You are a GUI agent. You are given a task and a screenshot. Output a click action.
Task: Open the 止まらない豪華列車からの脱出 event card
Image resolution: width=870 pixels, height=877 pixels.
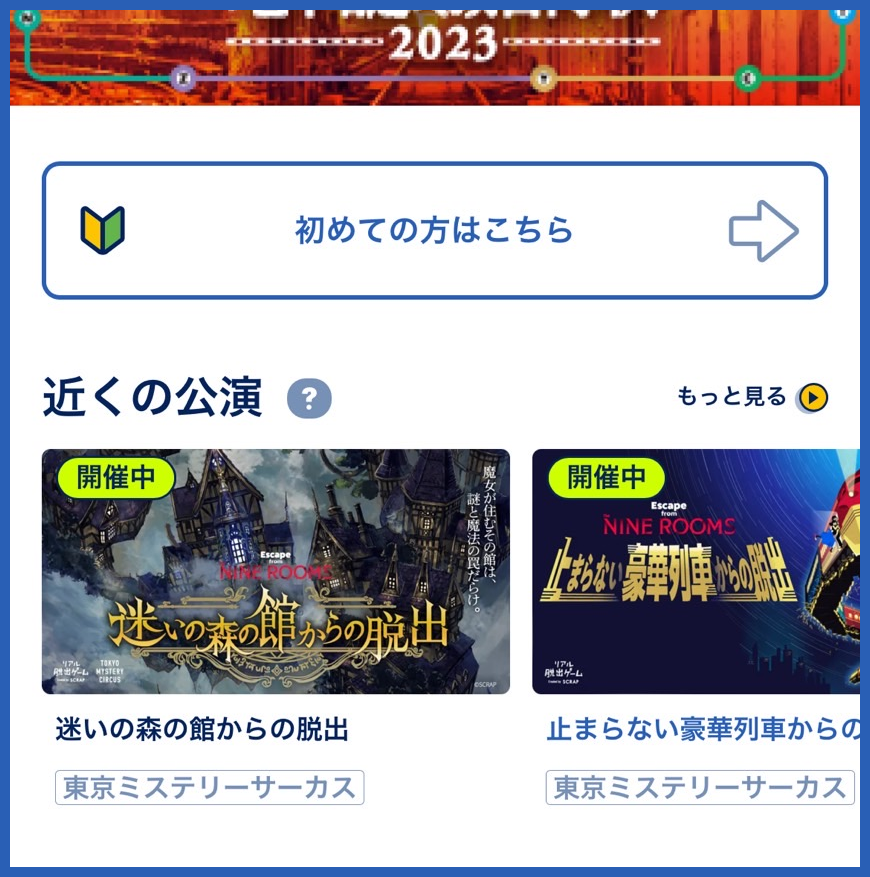point(695,571)
